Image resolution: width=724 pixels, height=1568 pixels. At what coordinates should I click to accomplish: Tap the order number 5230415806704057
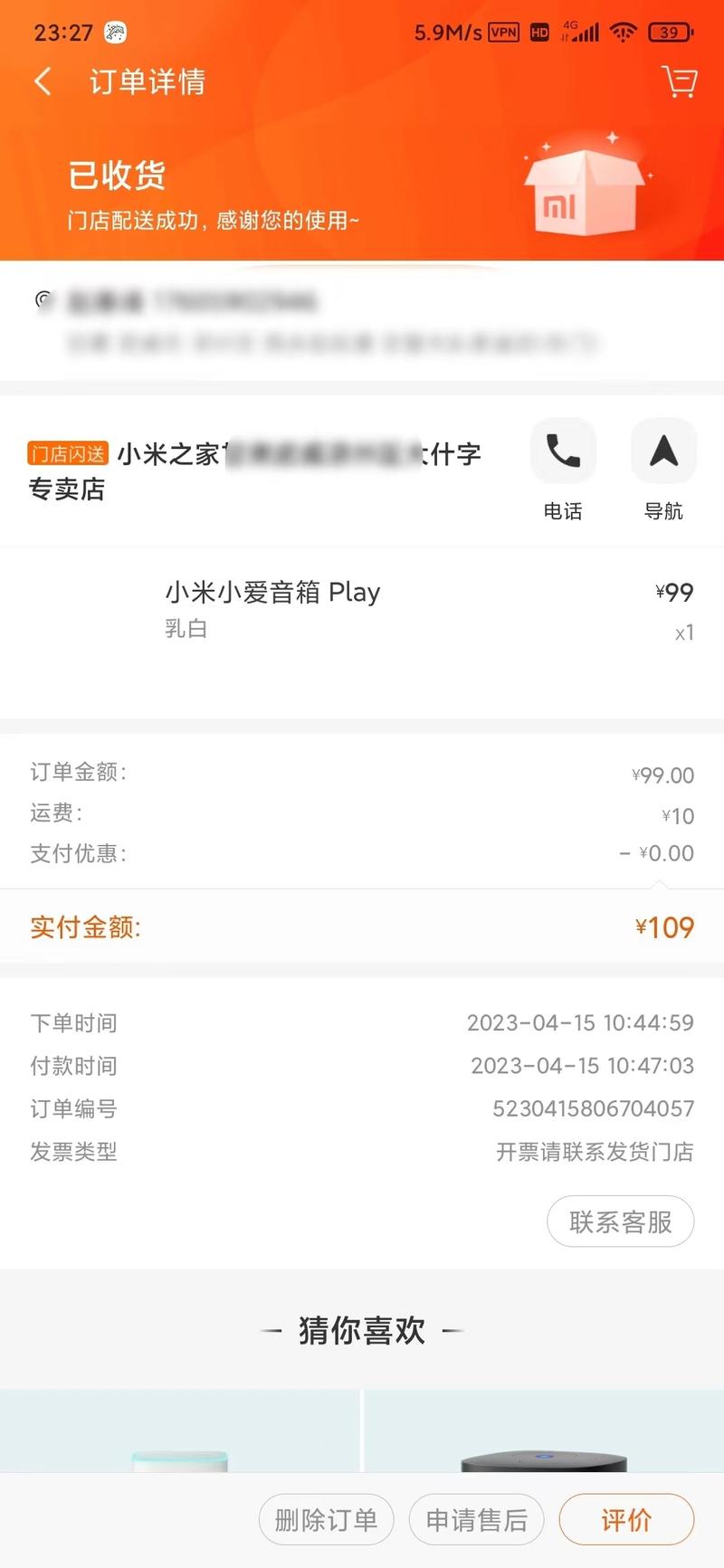(593, 1108)
